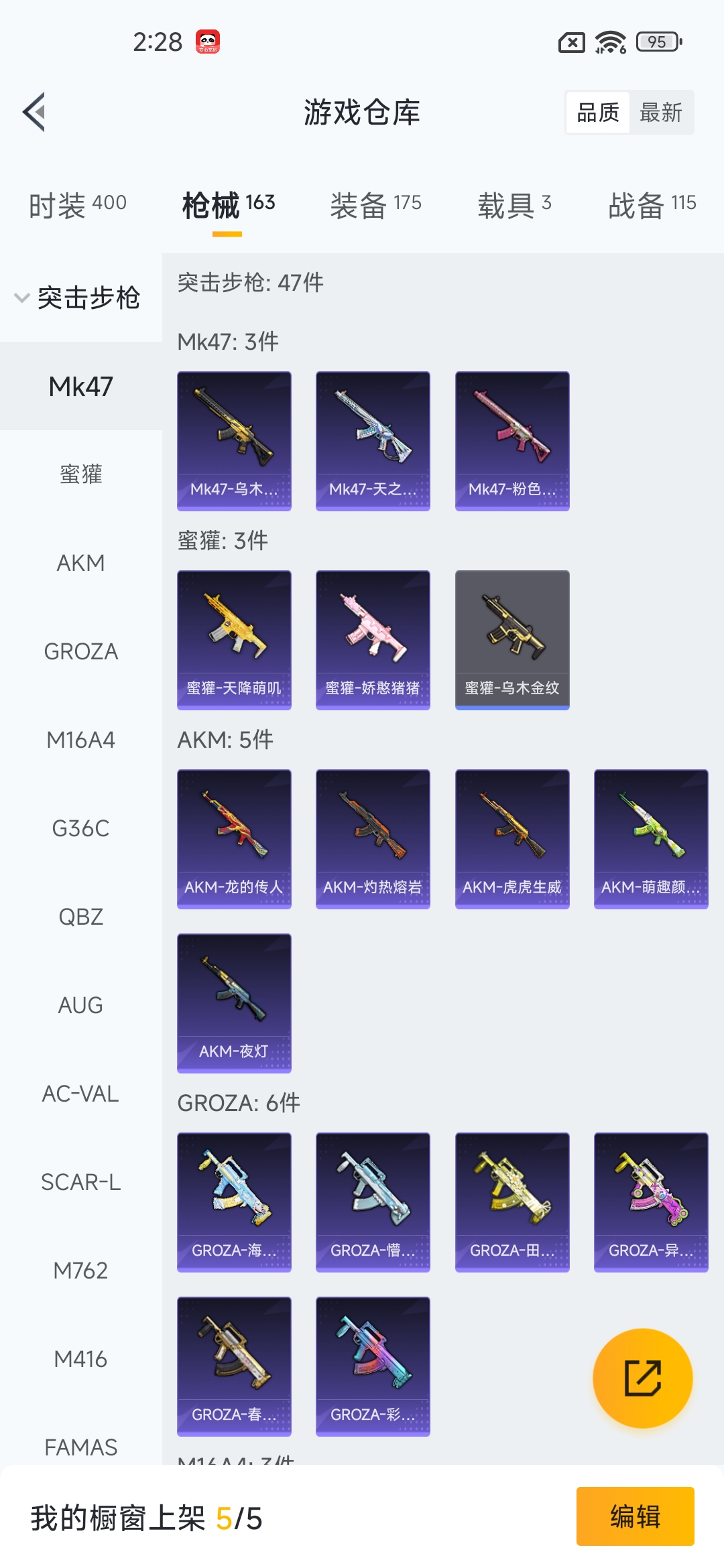View the 蜜獾-娇憨猪猪 skin
724x1568 pixels.
tap(373, 640)
